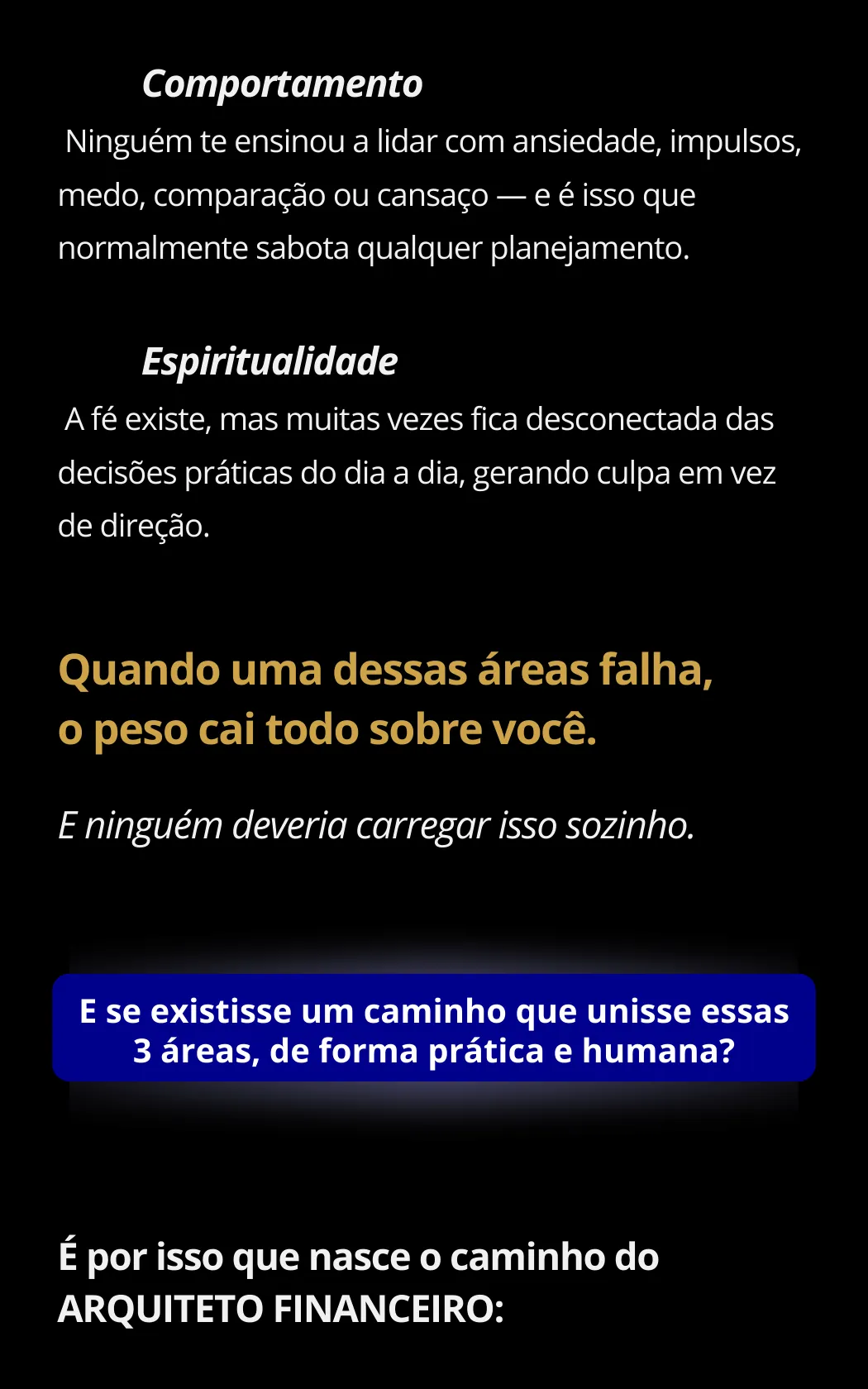Tap the blue 'E se existisse um caminho' banner
Screen dimensions: 868x1389
coord(433,1029)
